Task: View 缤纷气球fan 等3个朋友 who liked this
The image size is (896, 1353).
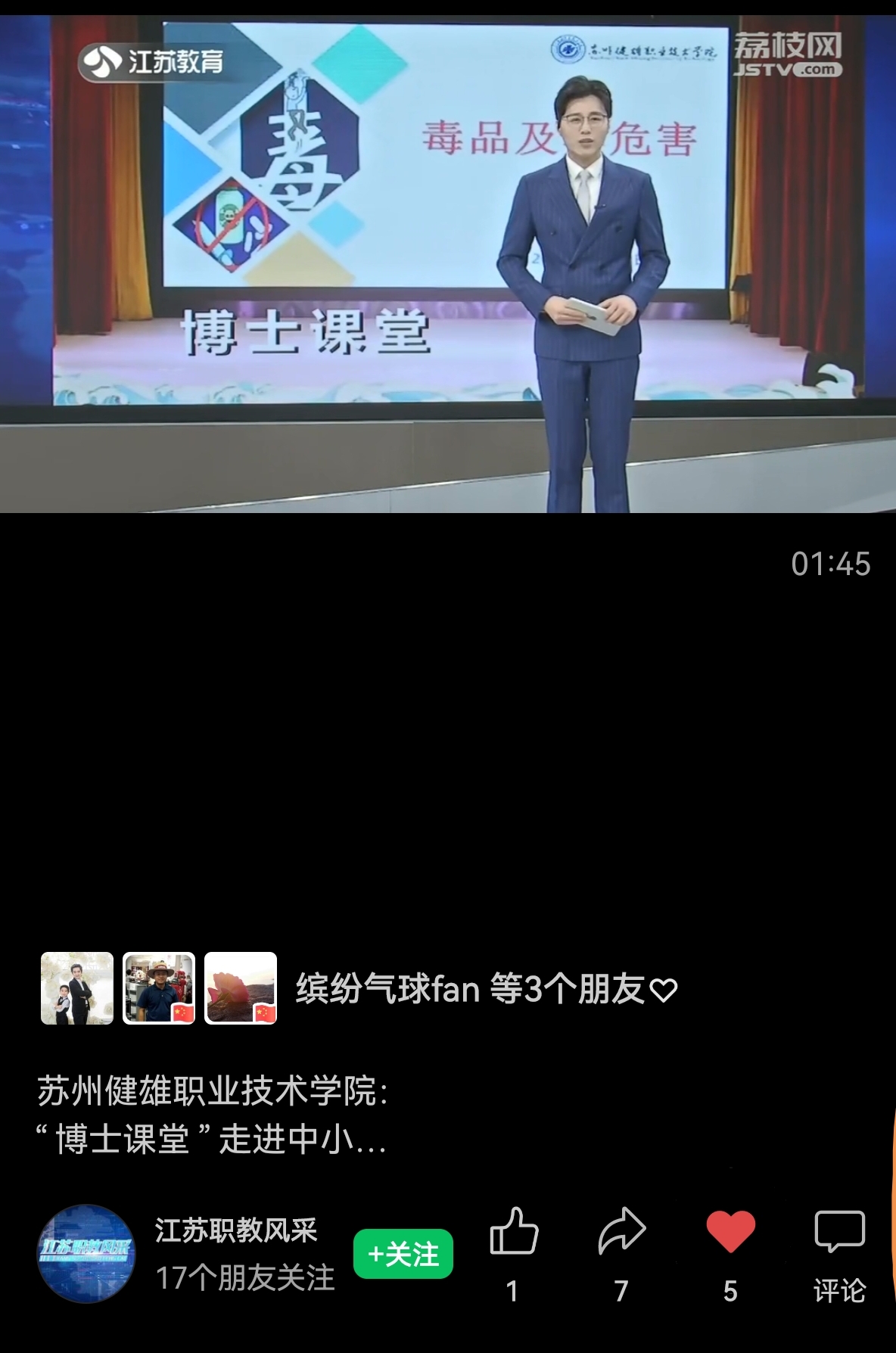Action: tap(484, 988)
